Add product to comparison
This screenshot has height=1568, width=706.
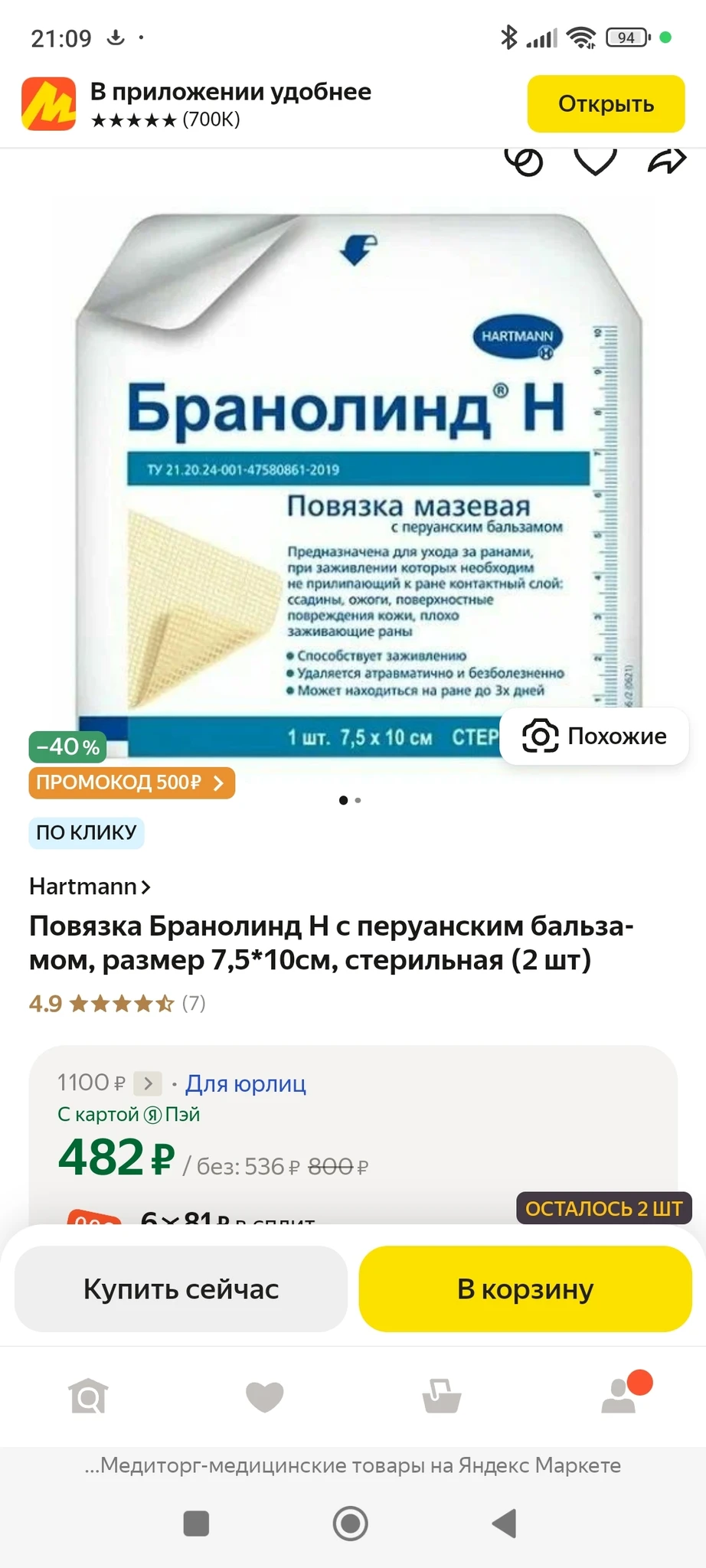[525, 161]
